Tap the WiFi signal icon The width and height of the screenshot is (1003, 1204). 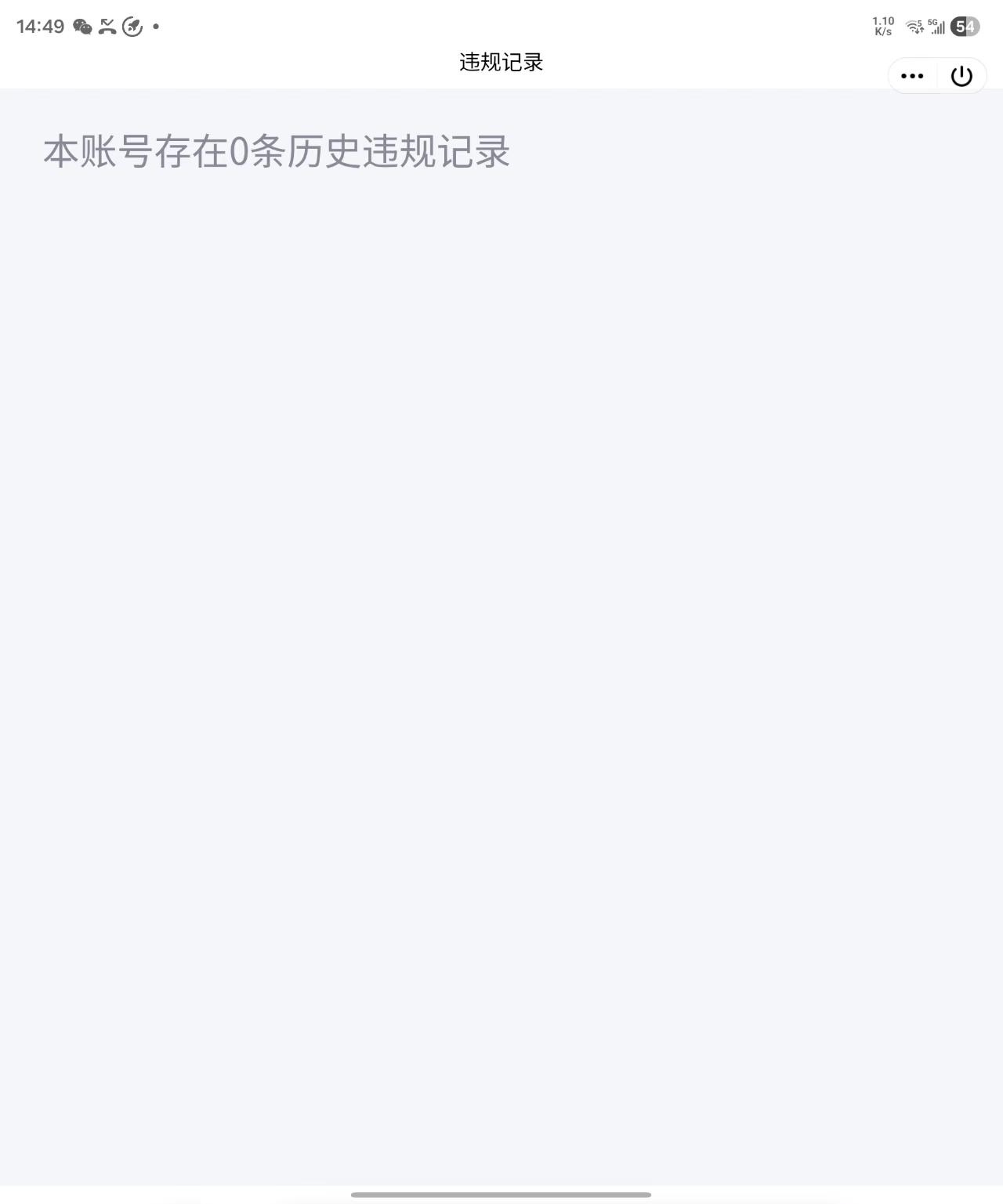[912, 26]
